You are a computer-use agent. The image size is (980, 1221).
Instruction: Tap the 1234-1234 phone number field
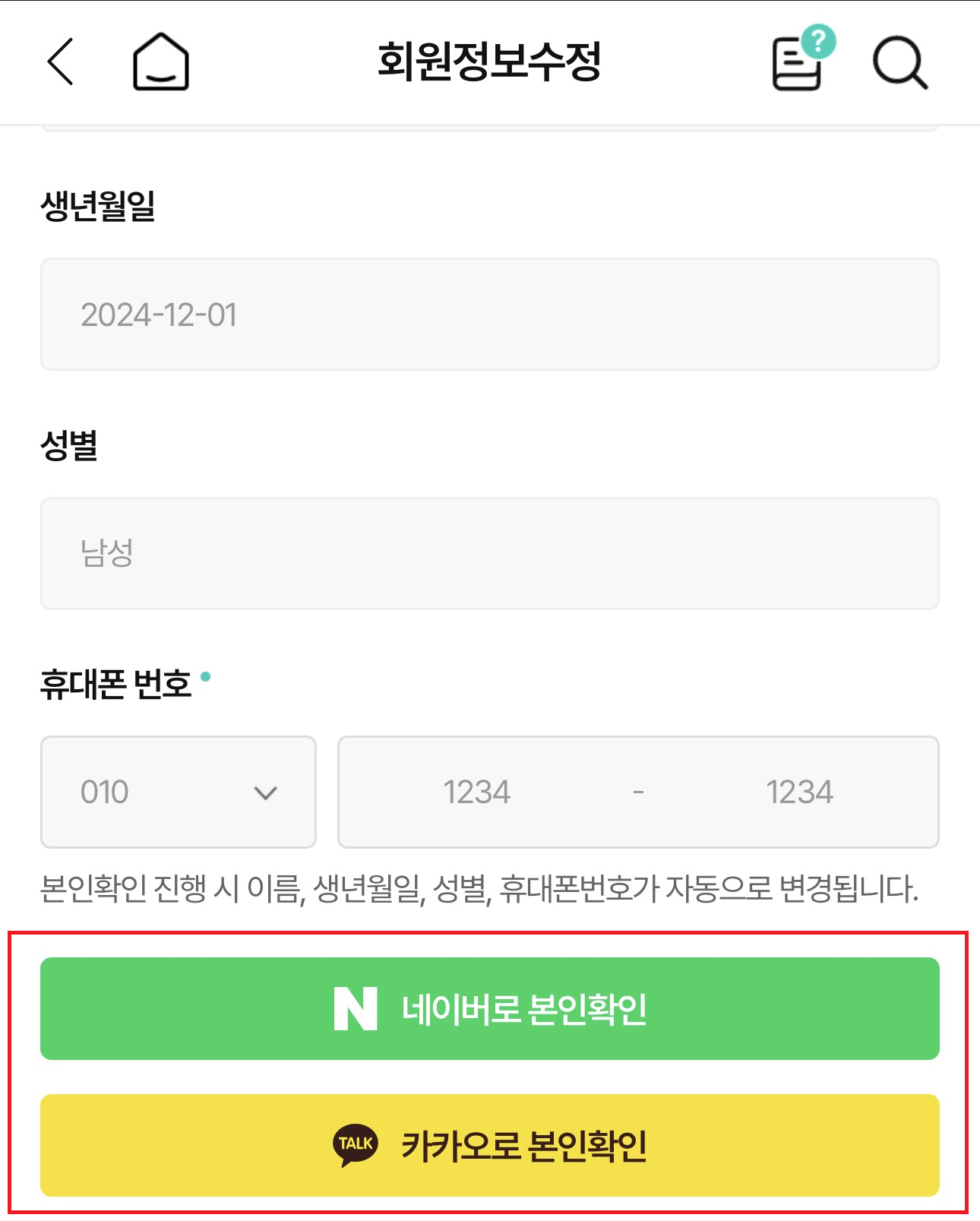coord(638,792)
